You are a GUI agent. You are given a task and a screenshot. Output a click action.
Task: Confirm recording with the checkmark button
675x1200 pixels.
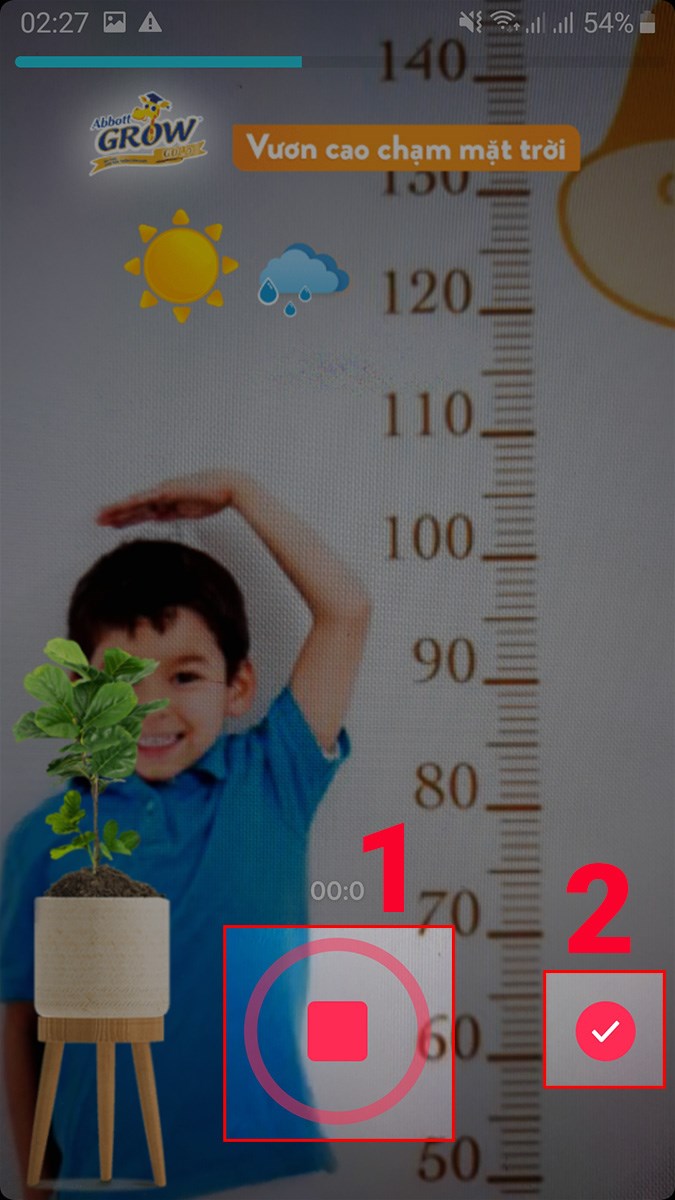pos(605,1031)
